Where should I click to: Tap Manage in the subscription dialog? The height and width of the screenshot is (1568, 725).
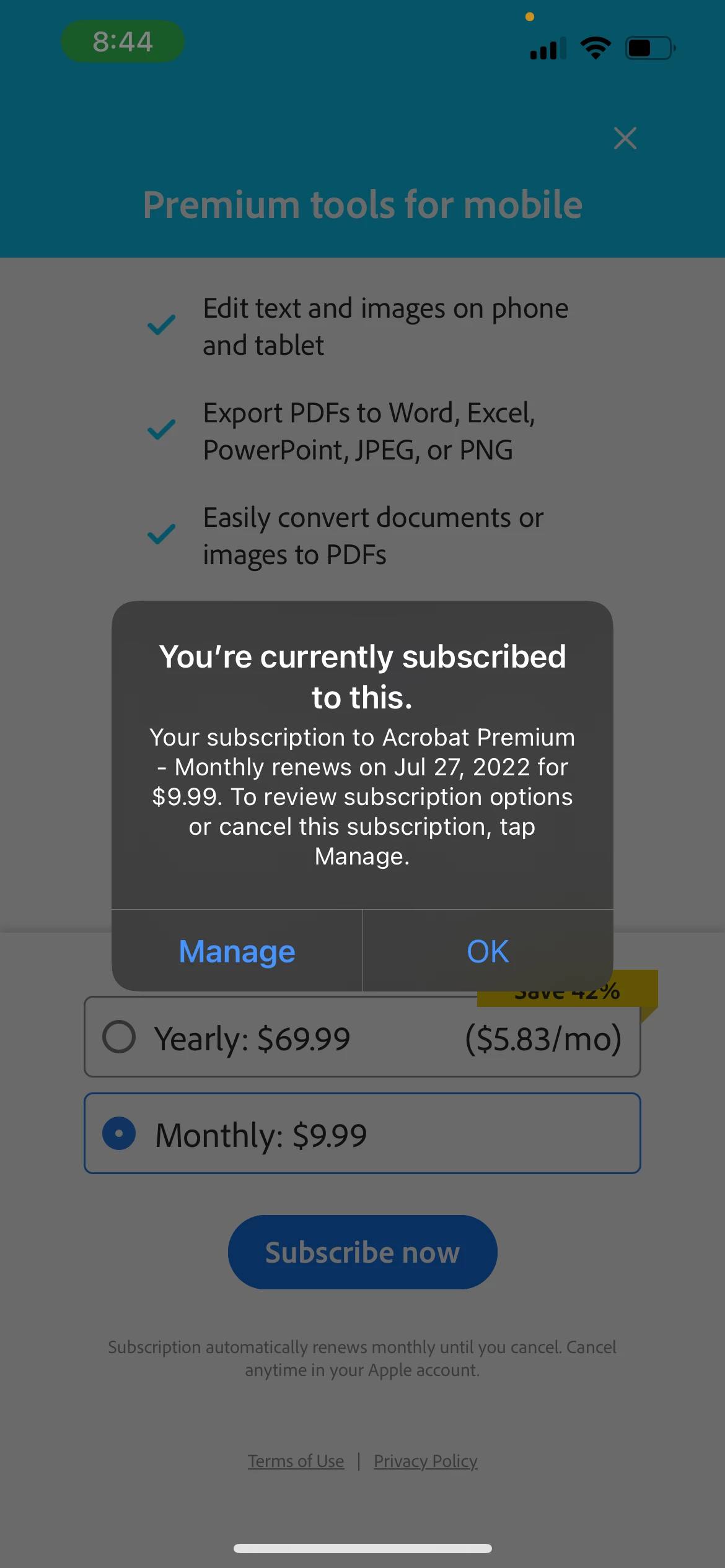[x=237, y=951]
